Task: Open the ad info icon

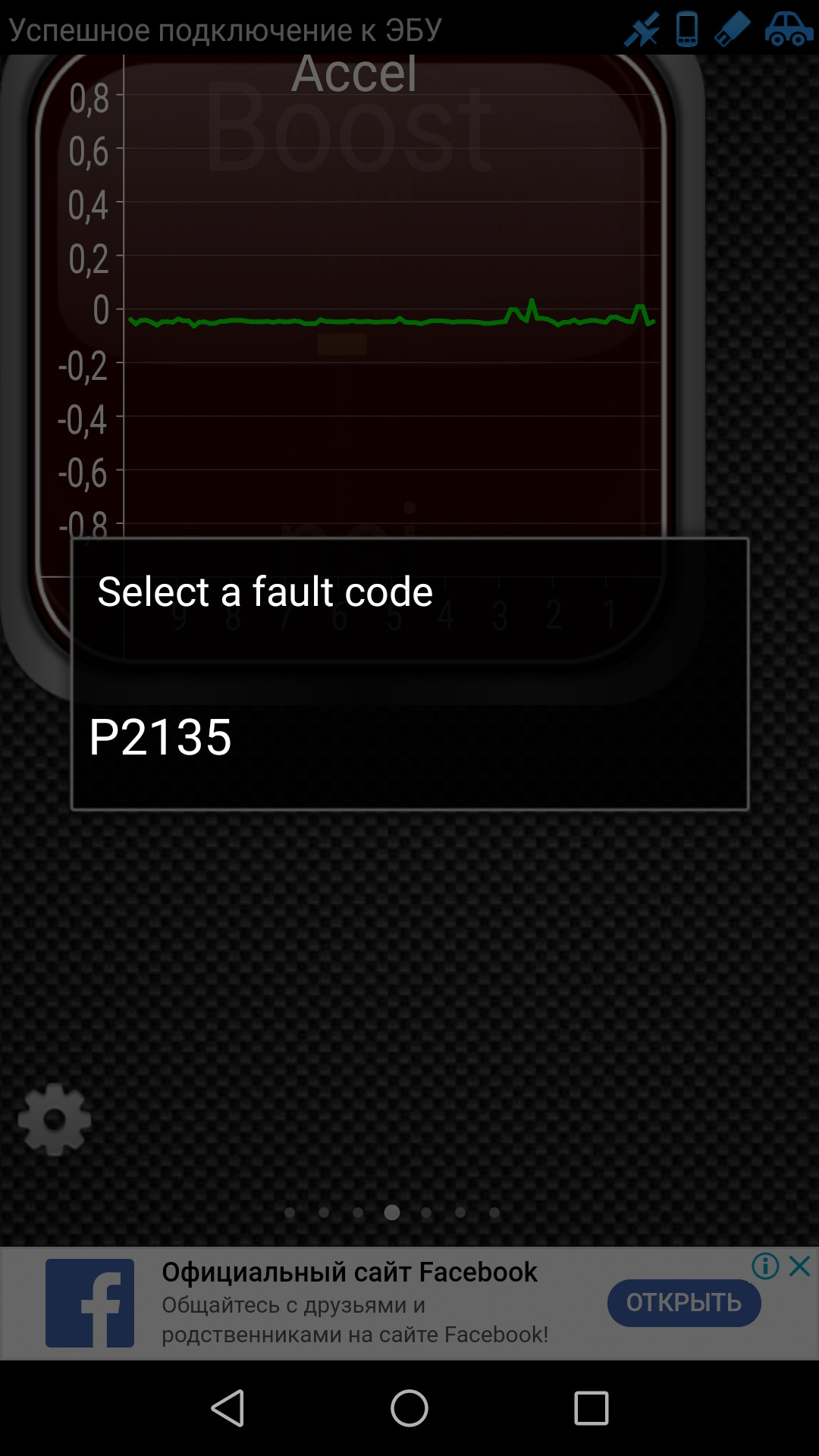Action: [765, 1266]
